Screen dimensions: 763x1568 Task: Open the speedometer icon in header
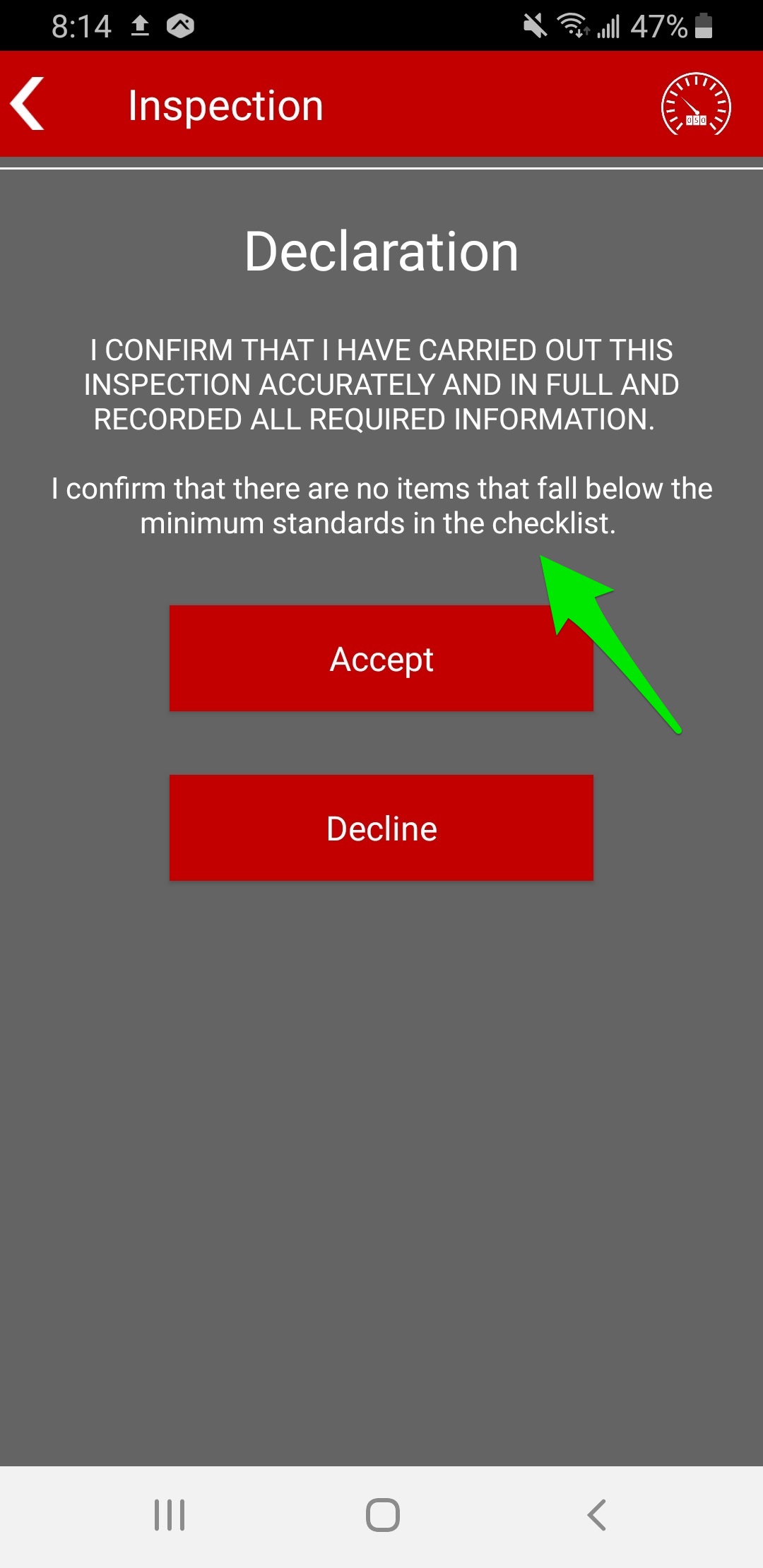(x=696, y=105)
